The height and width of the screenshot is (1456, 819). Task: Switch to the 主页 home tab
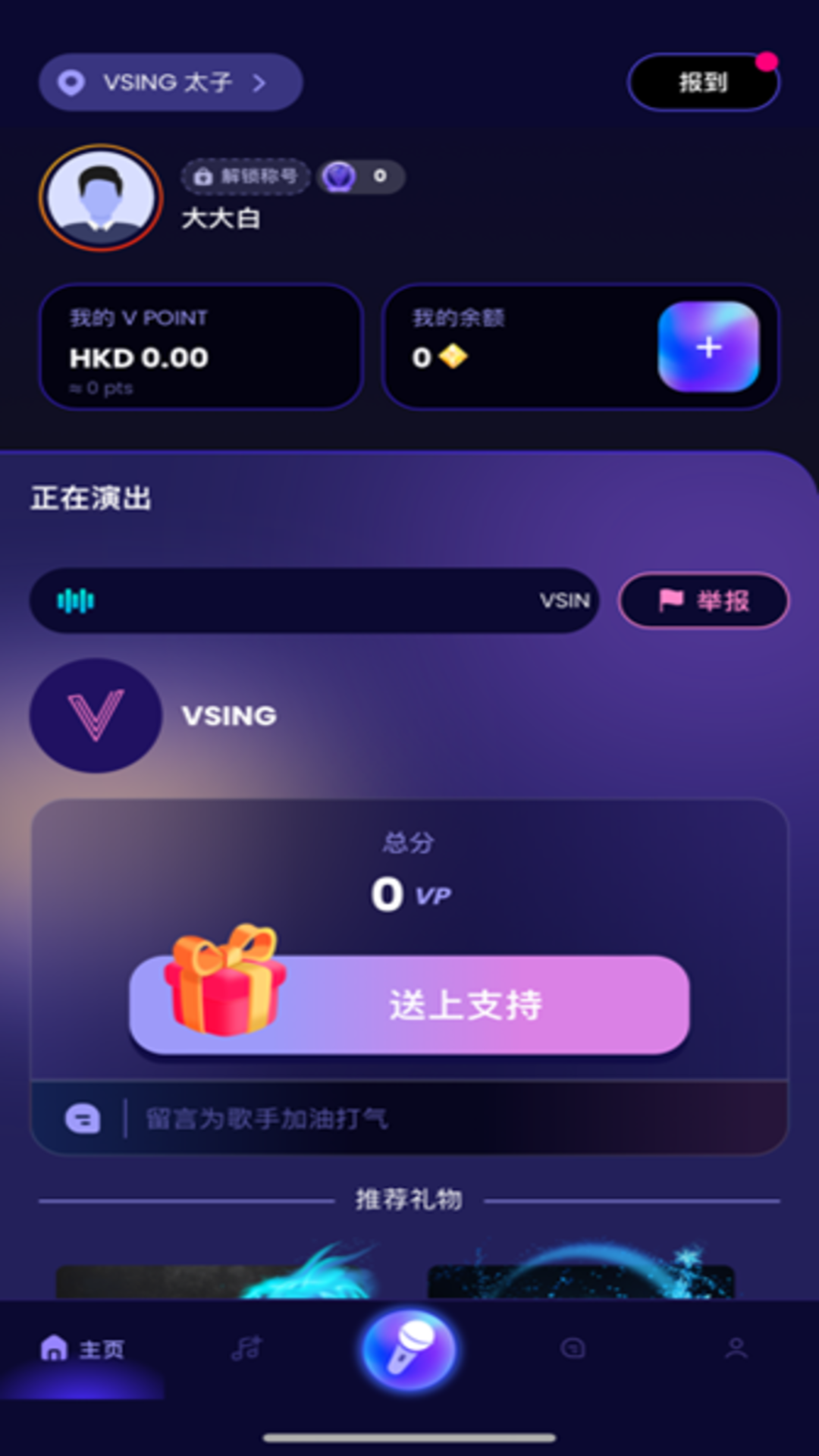tap(82, 1349)
